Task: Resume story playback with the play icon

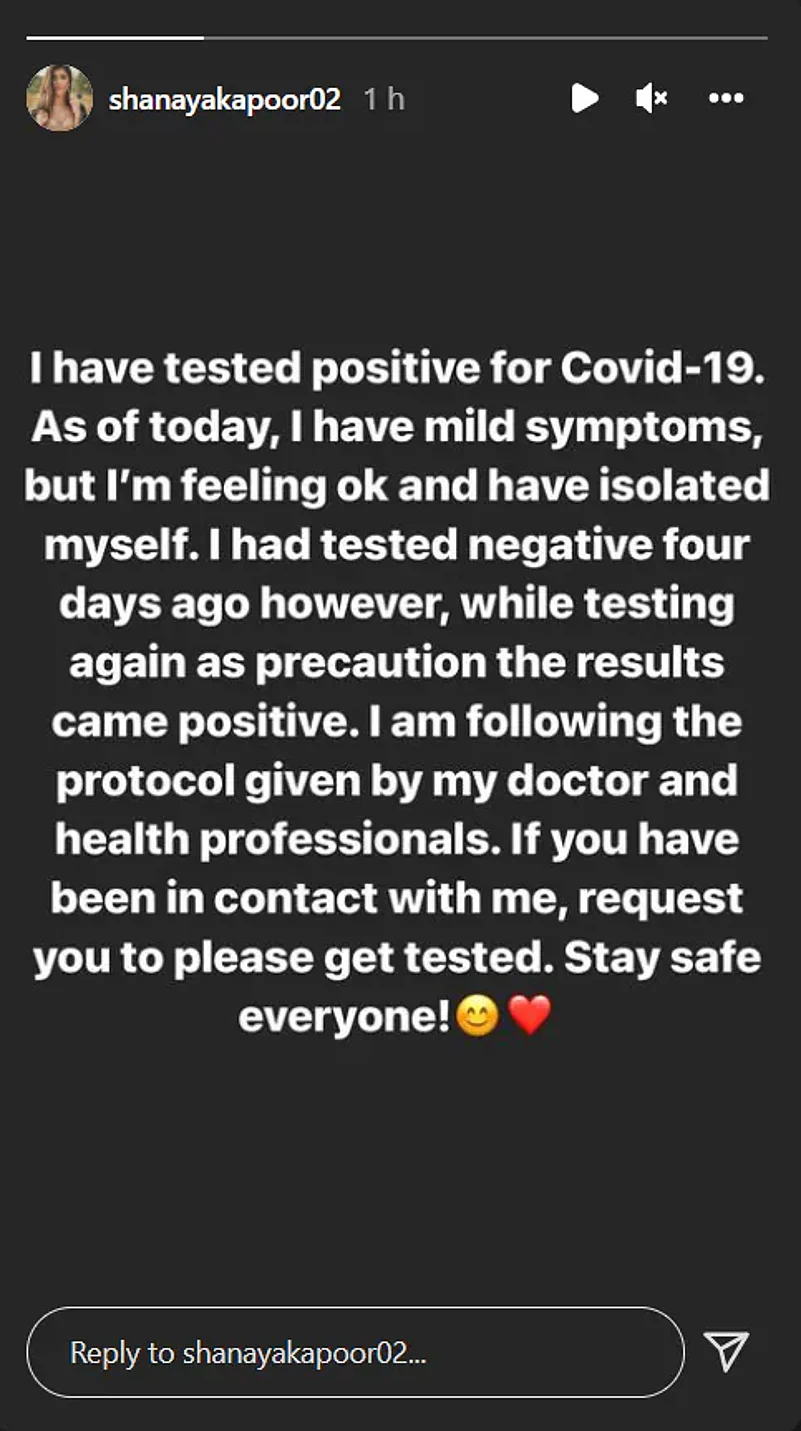Action: pyautogui.click(x=584, y=98)
